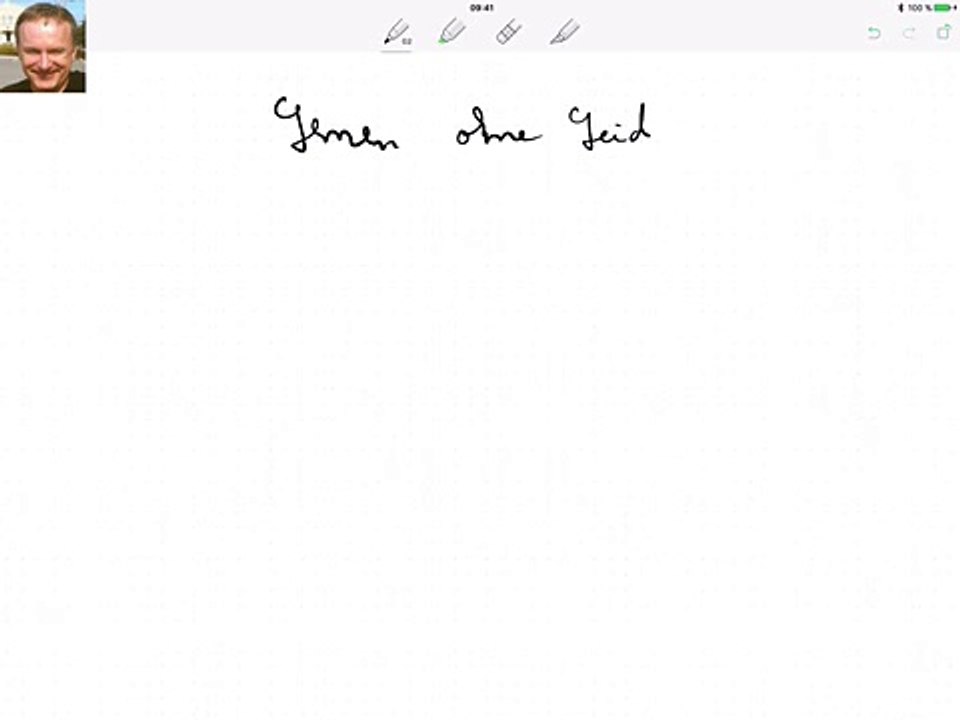Switch to the green highlighter tool
This screenshot has height=720, width=960.
point(452,33)
